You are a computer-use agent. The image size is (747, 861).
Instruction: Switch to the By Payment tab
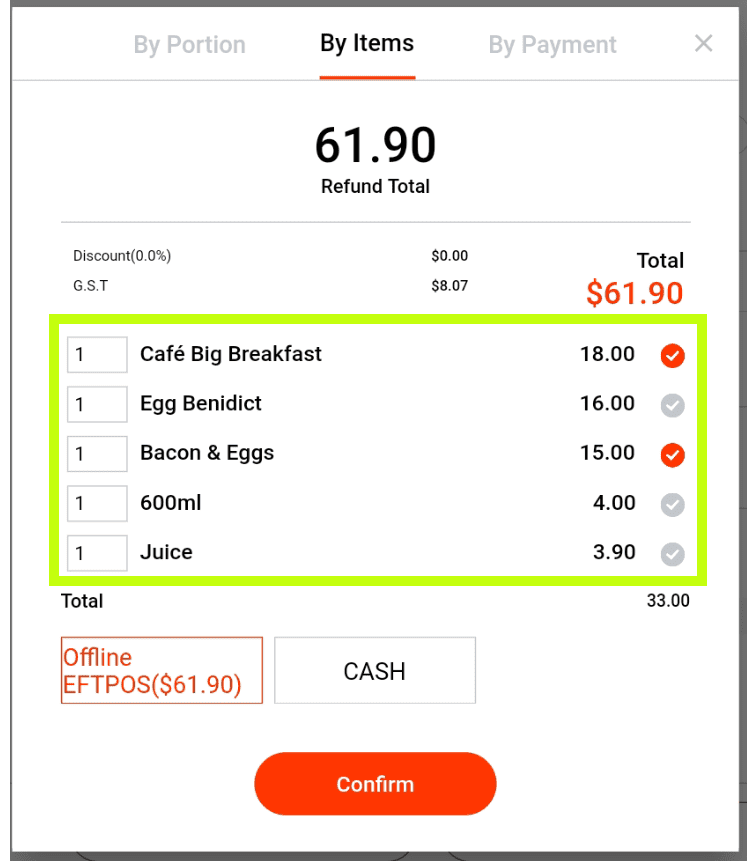pos(552,45)
